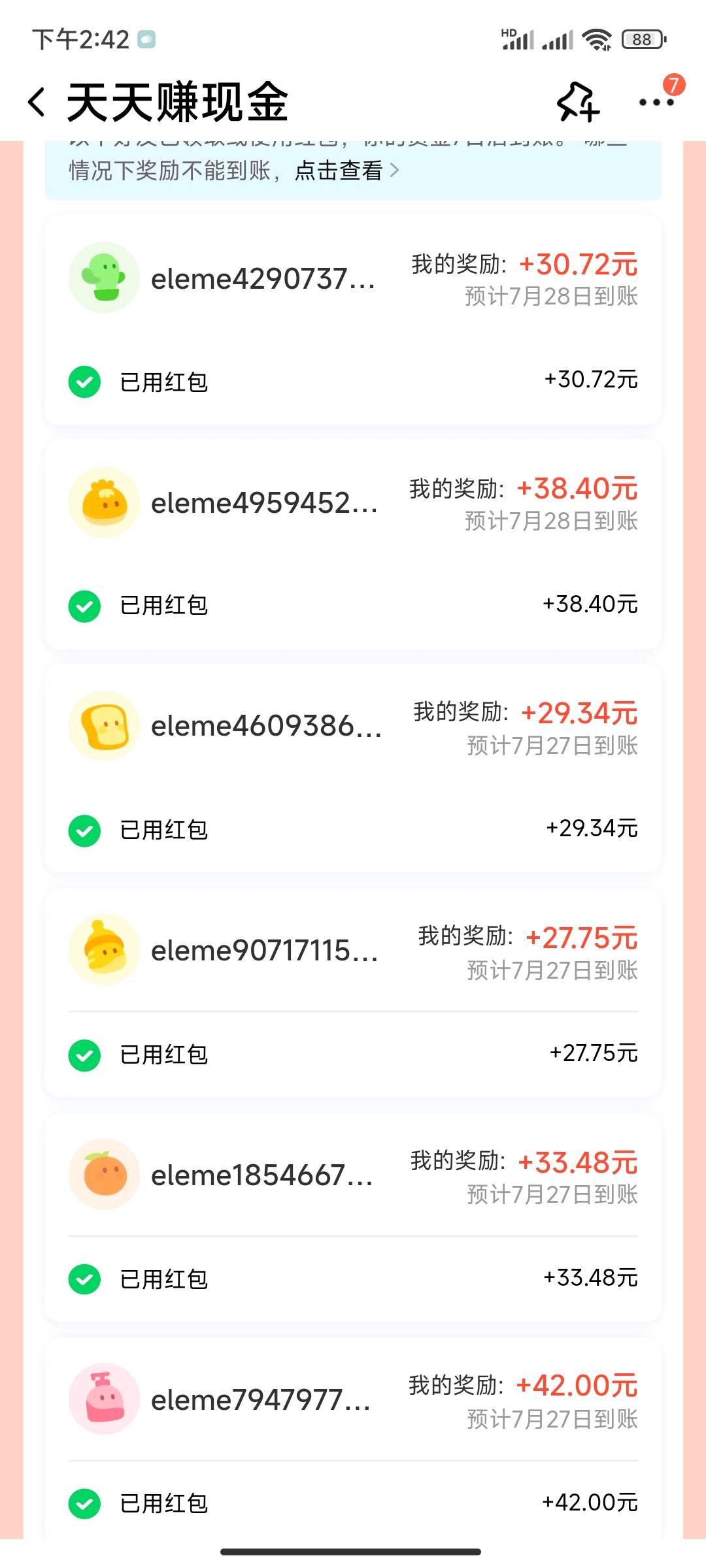
Task: Open the 点击查看 link
Action: click(346, 171)
